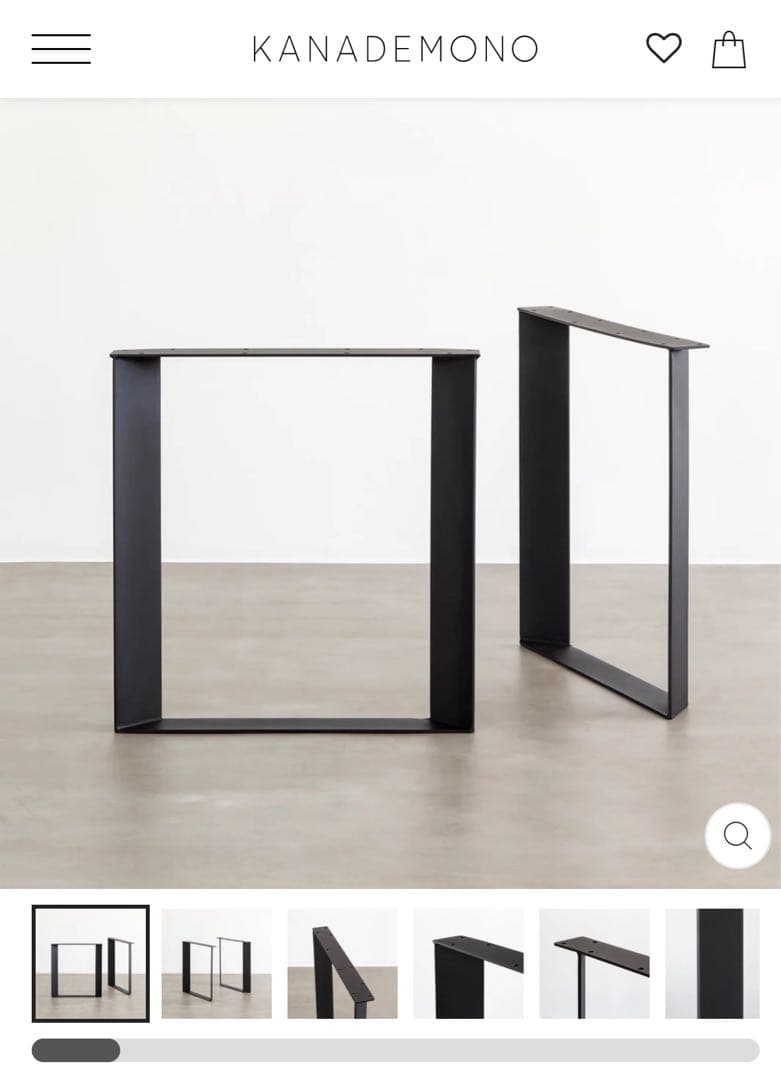
Task: Go to the KANADEMONO home page
Action: click(395, 49)
